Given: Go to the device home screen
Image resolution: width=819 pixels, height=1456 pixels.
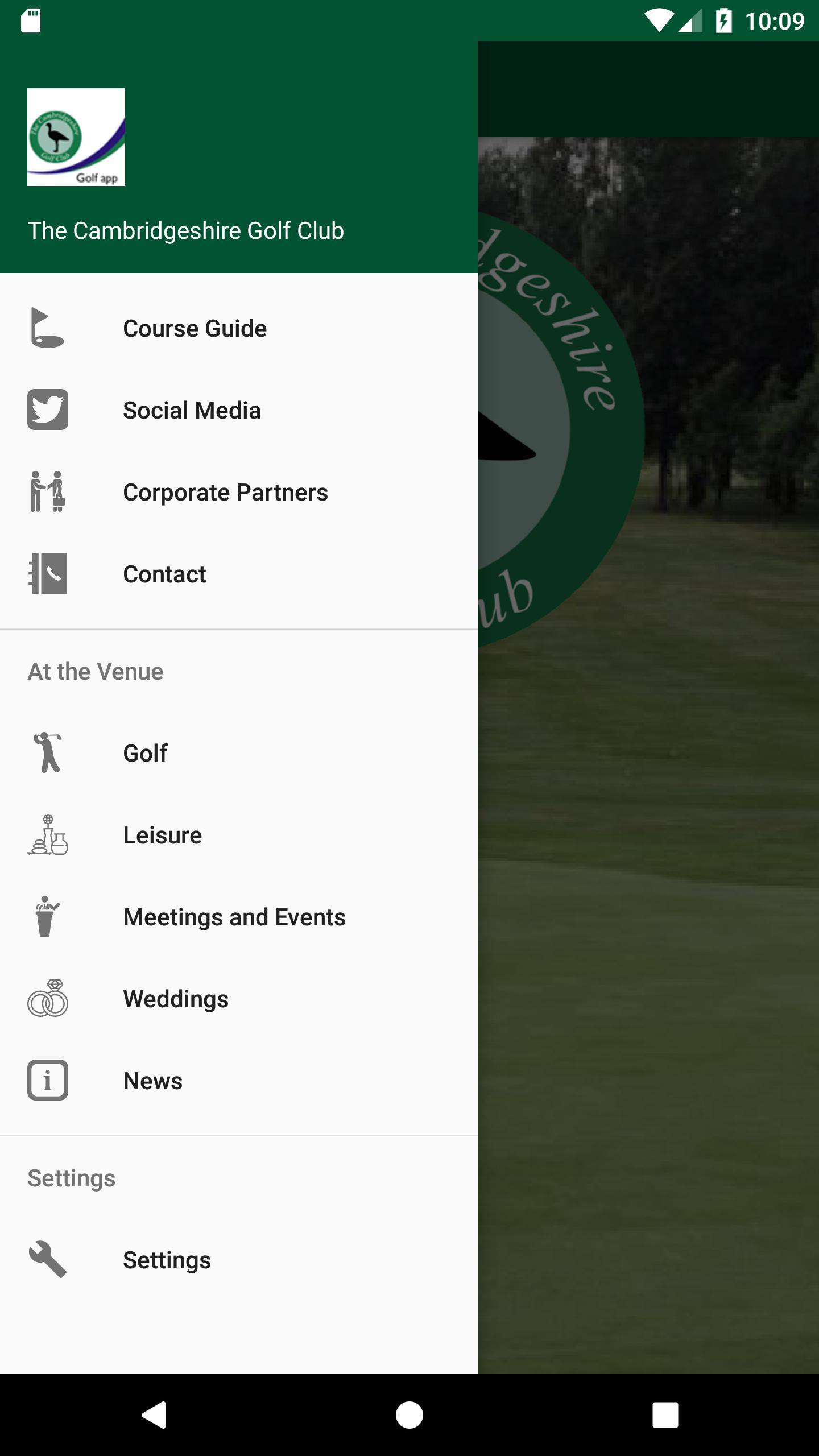Looking at the screenshot, I should pos(409,1415).
